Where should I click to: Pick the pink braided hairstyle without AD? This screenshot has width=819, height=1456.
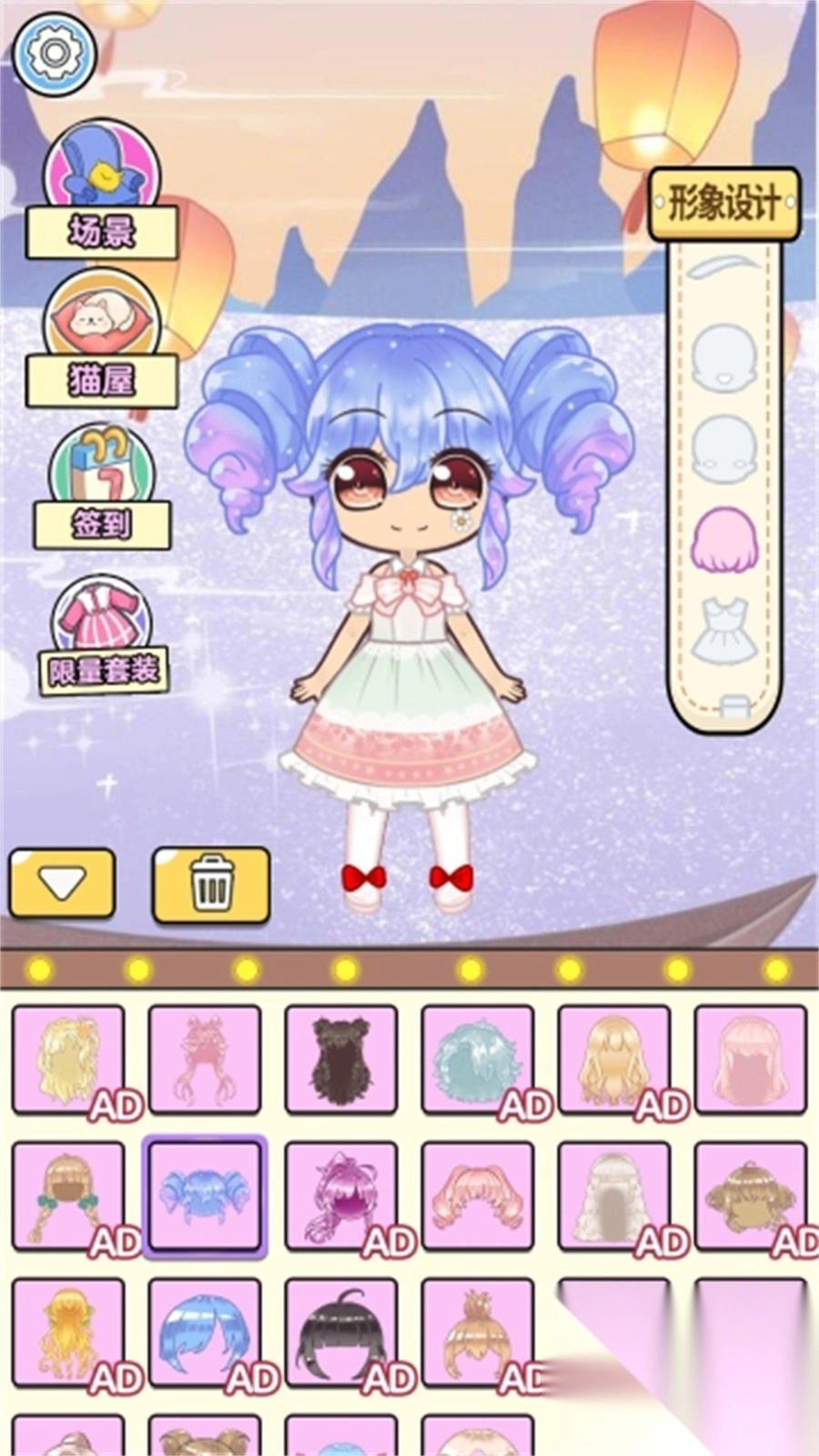[205, 1058]
